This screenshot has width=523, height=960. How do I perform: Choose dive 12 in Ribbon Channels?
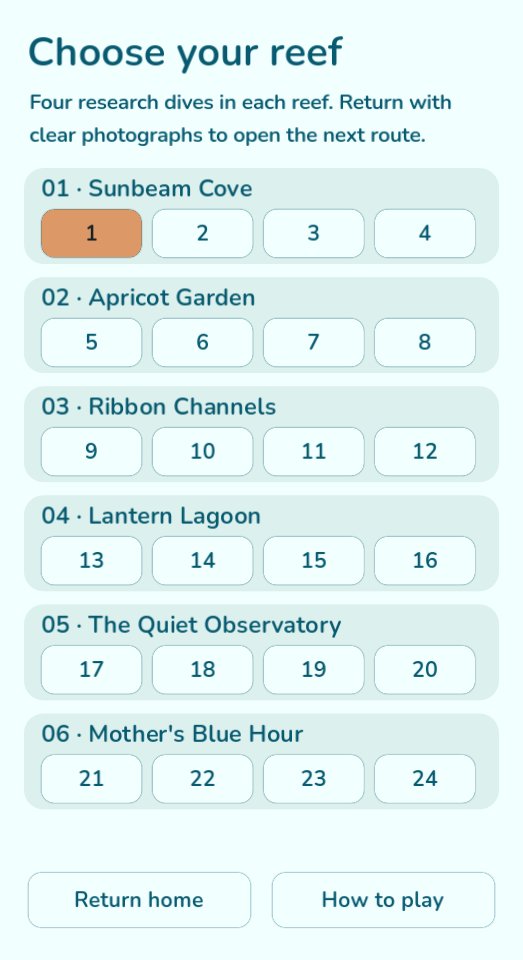pyautogui.click(x=425, y=451)
